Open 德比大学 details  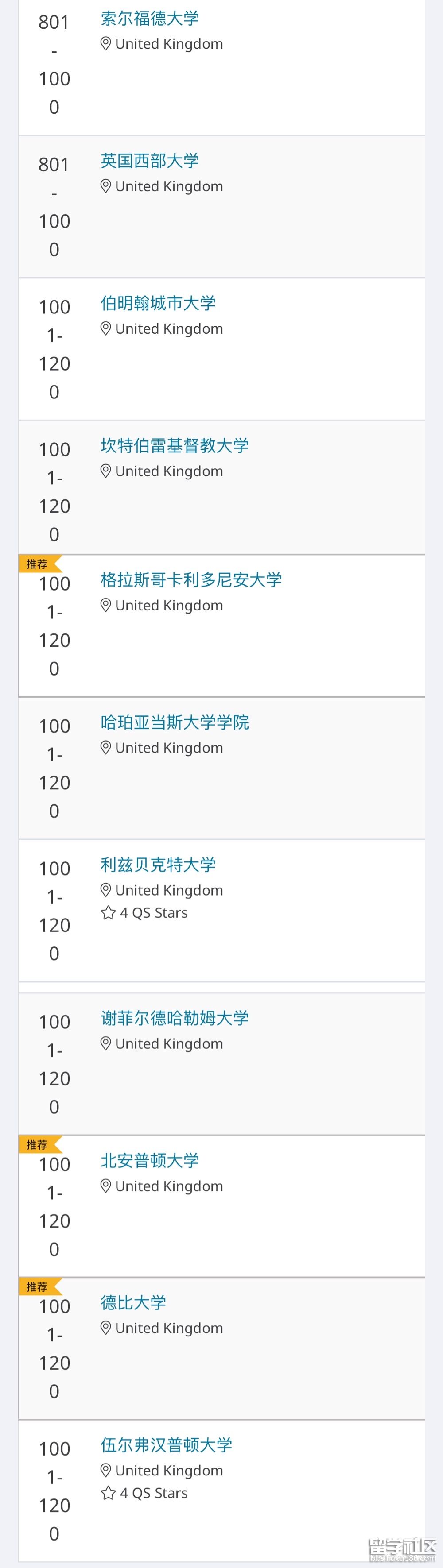133,1302
